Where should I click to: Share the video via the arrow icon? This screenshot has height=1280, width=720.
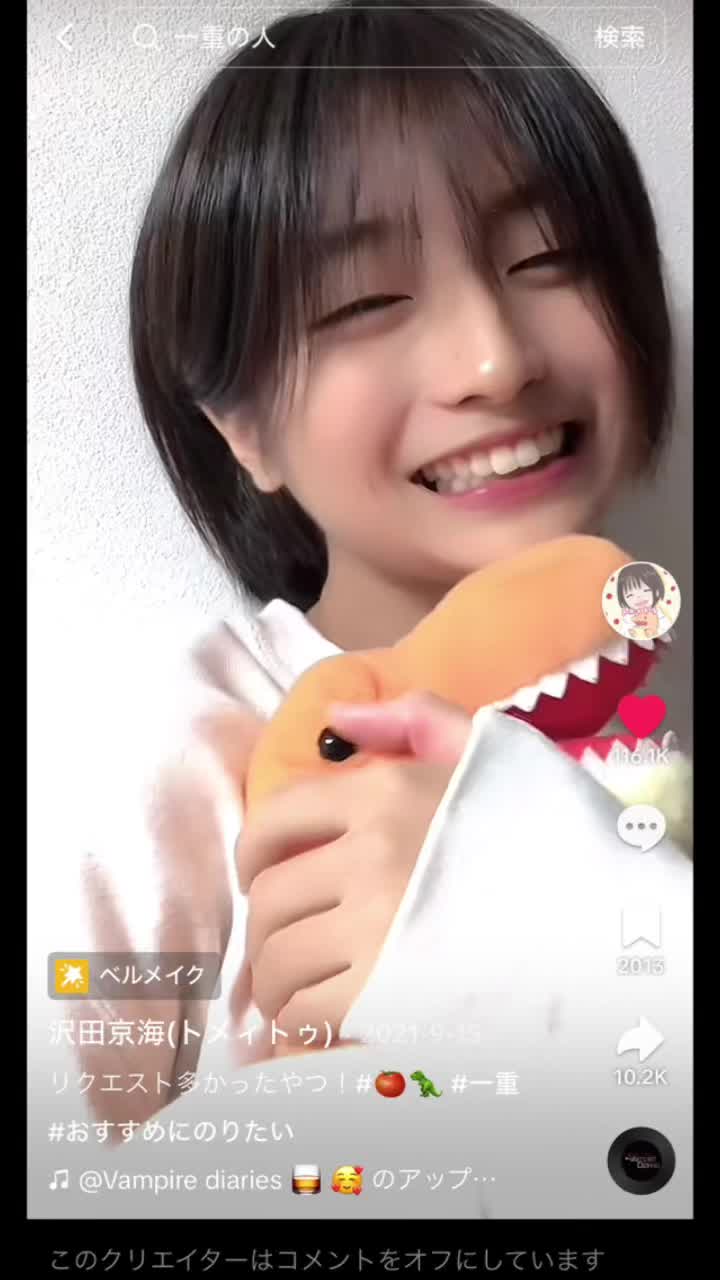[x=641, y=1040]
